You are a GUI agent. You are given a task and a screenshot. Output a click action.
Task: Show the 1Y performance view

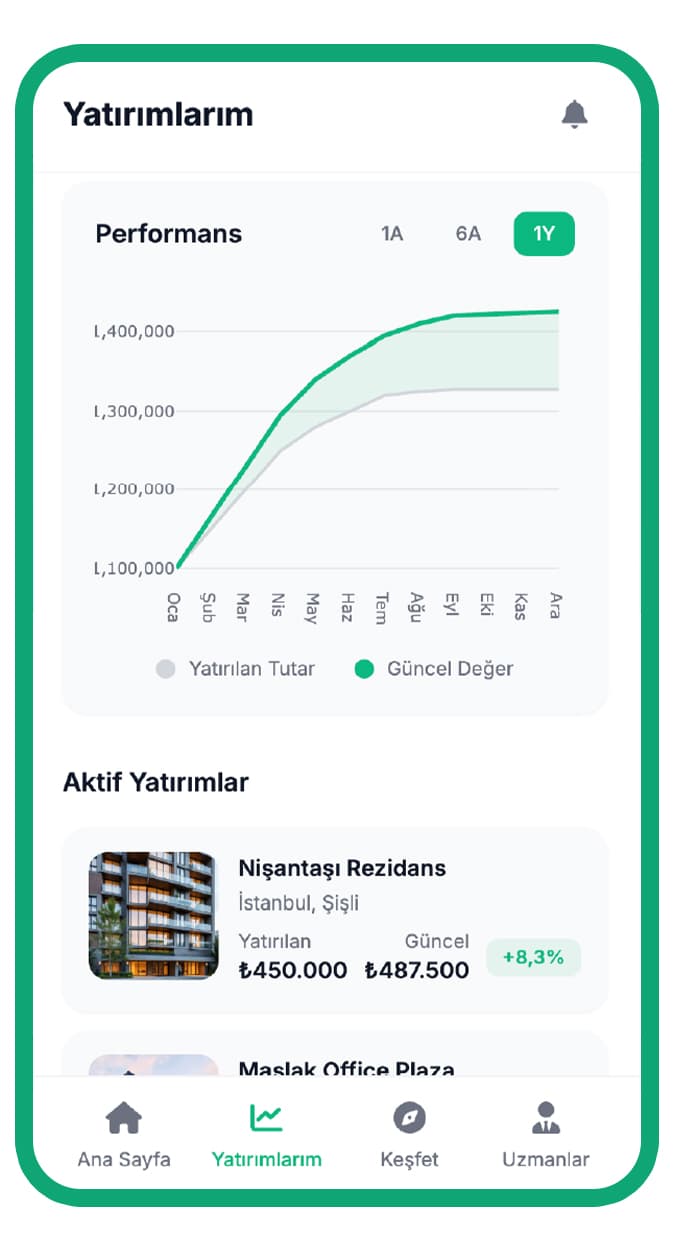(544, 234)
